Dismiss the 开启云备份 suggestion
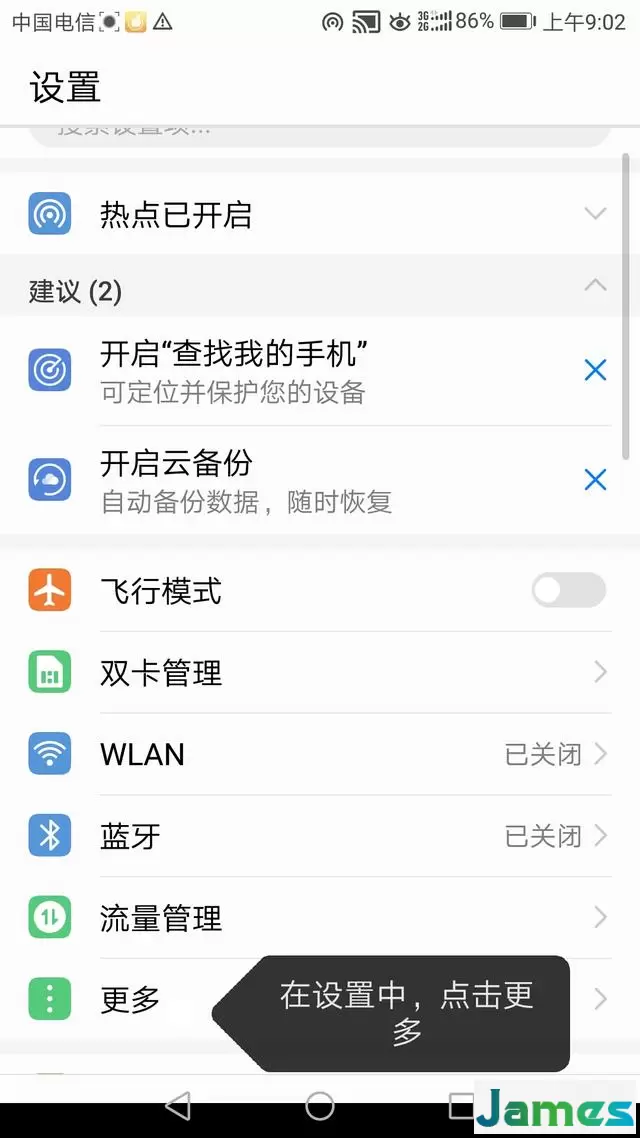Viewport: 640px width, 1138px height. coord(595,480)
